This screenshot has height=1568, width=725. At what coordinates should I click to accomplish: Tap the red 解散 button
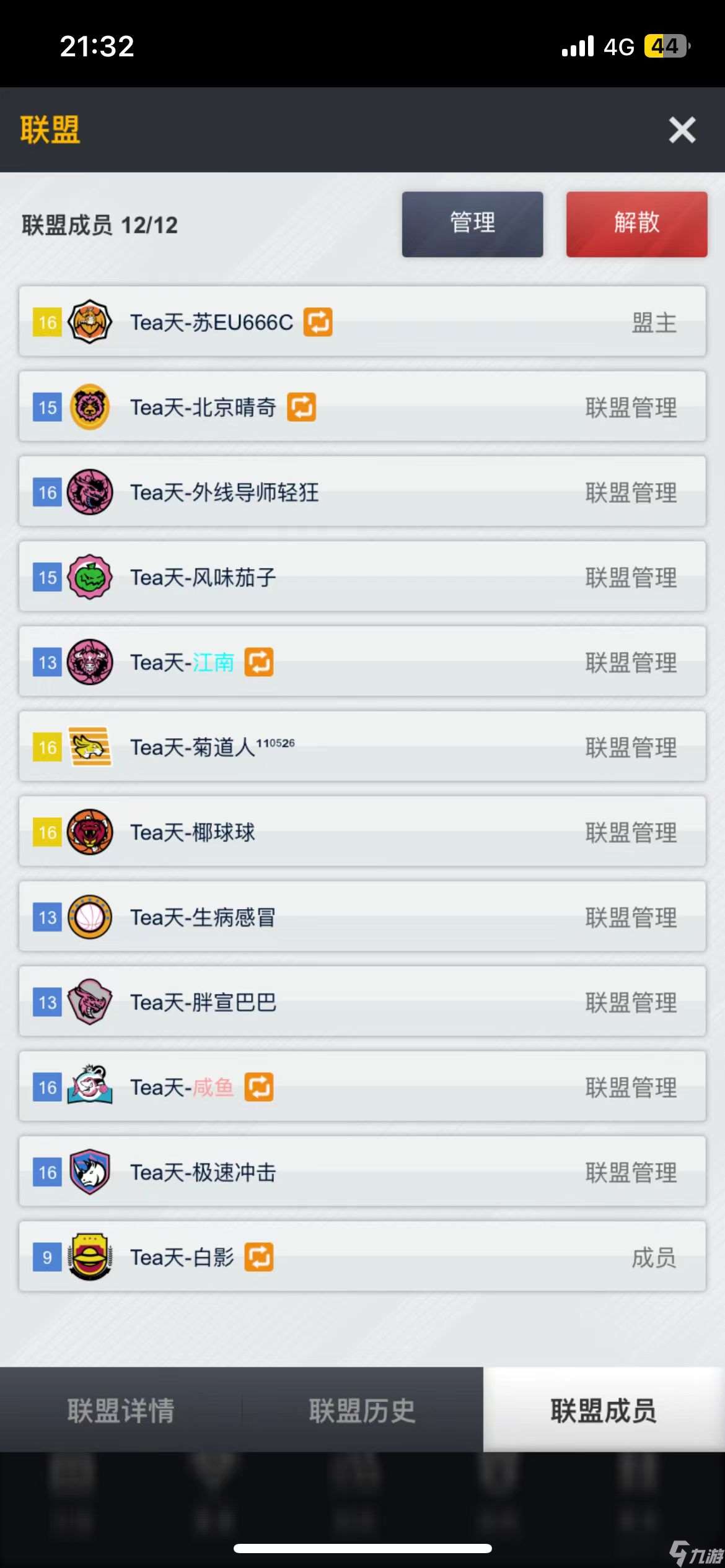[636, 224]
